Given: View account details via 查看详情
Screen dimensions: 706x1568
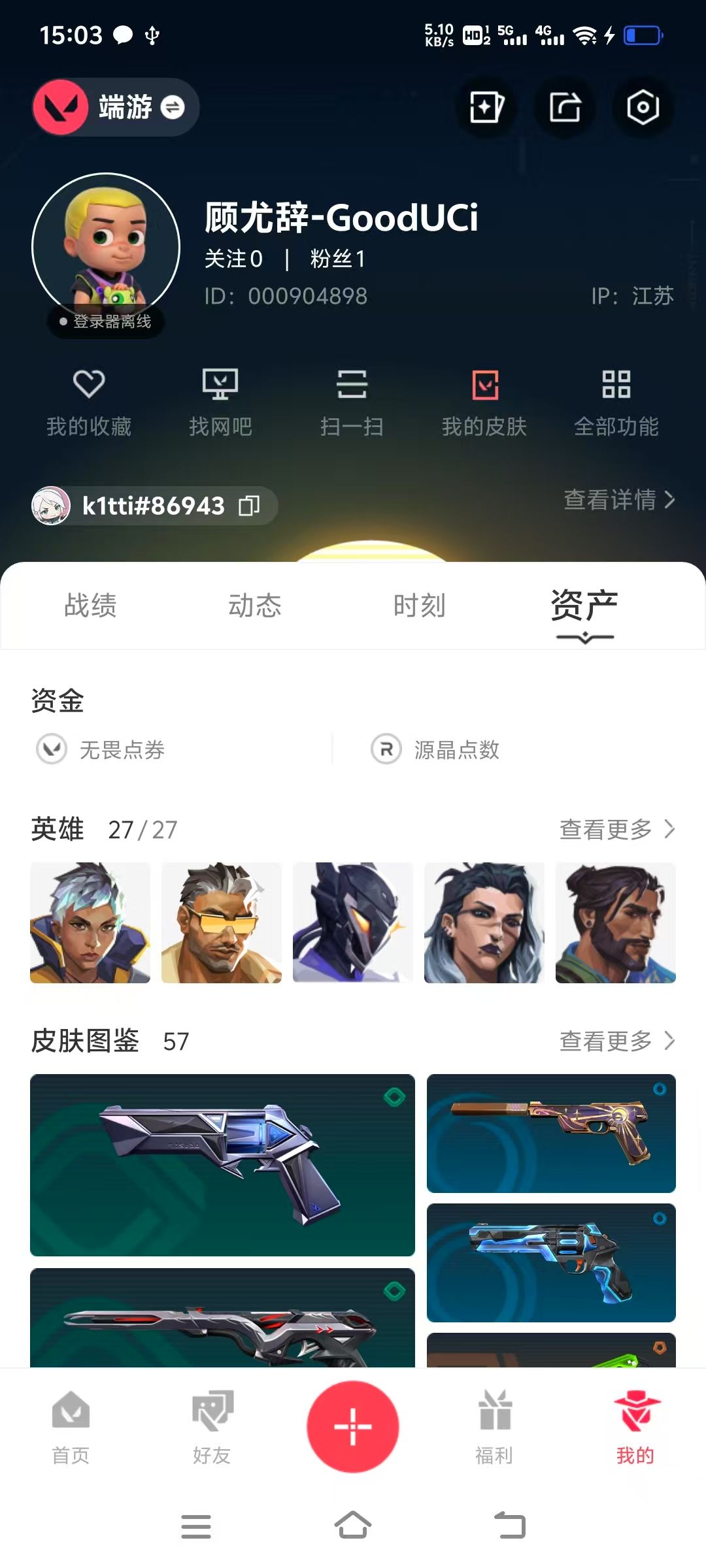Looking at the screenshot, I should coord(619,500).
